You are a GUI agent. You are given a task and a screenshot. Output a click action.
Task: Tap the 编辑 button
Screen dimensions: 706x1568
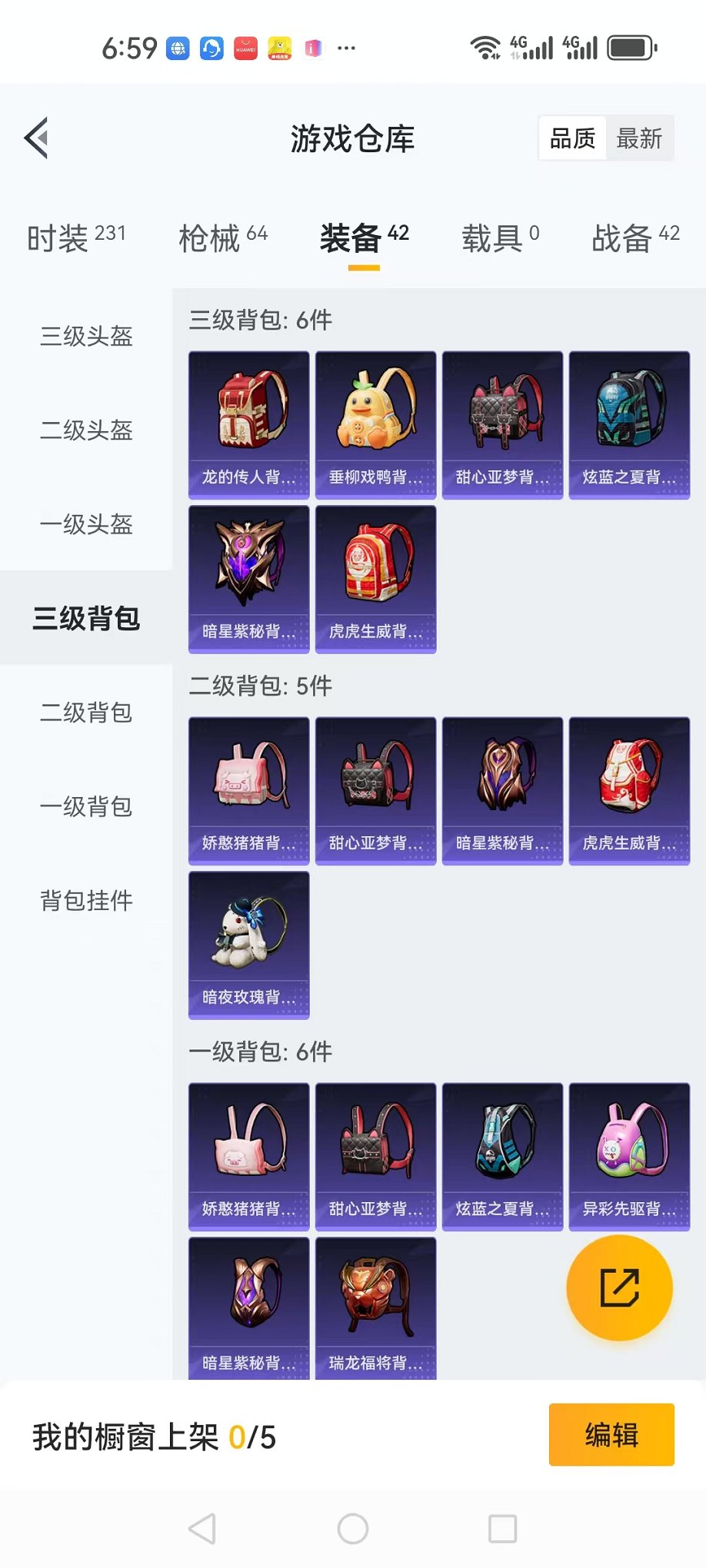click(611, 1434)
